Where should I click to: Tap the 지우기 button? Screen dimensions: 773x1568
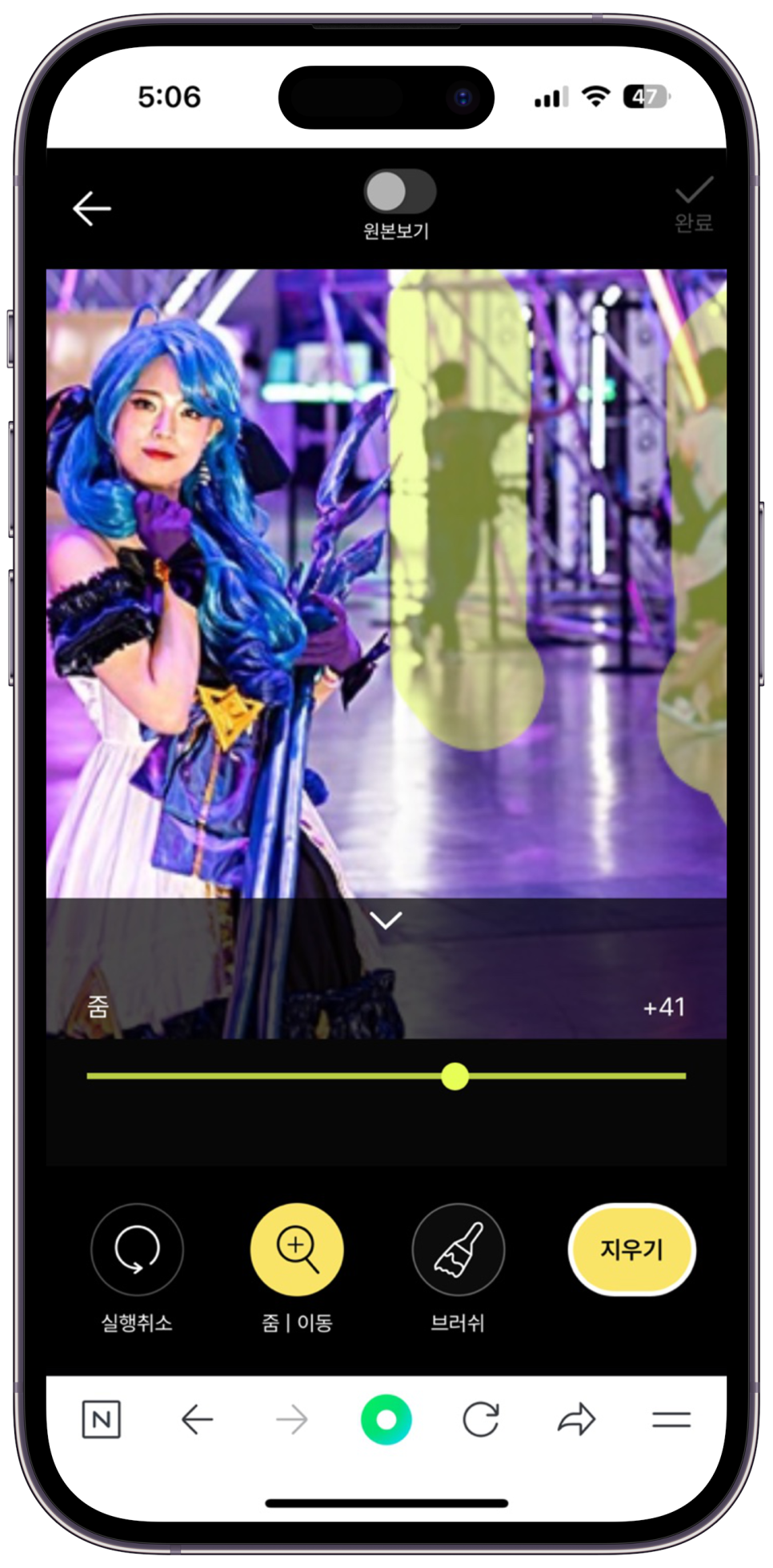click(x=631, y=1249)
